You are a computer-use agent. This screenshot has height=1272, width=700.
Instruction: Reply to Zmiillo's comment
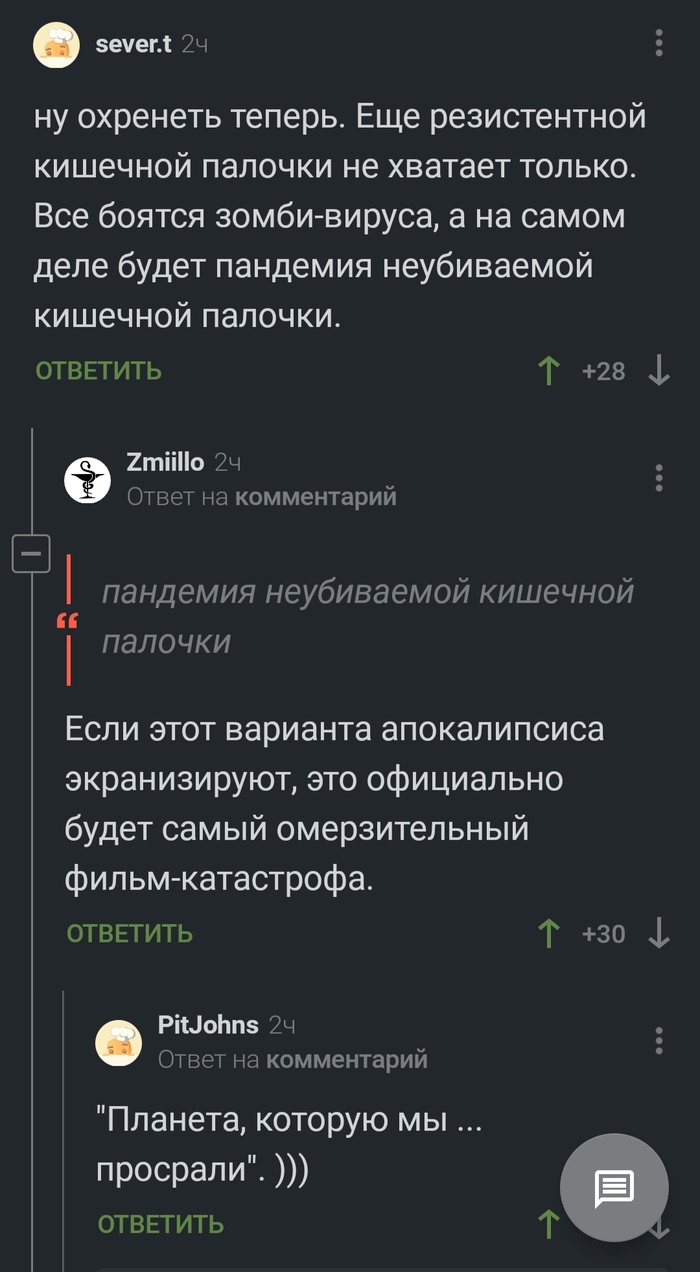pos(129,933)
